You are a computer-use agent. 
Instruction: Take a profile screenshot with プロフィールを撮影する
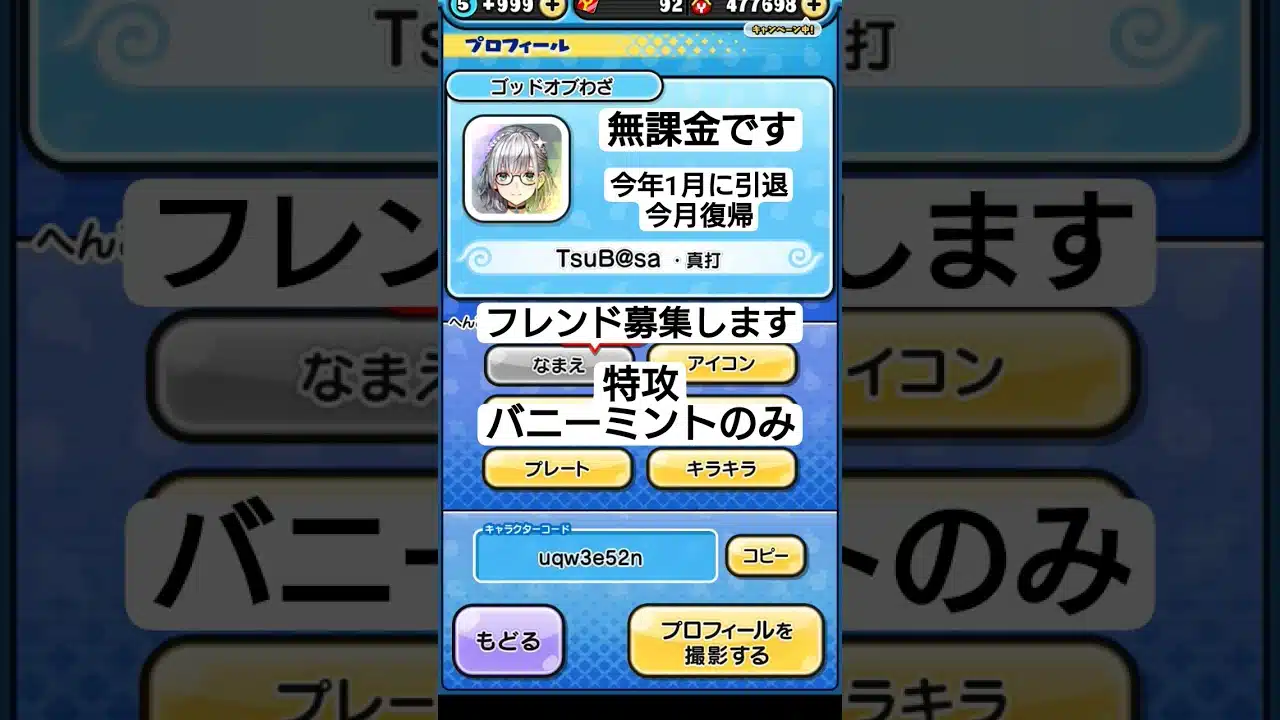point(726,642)
